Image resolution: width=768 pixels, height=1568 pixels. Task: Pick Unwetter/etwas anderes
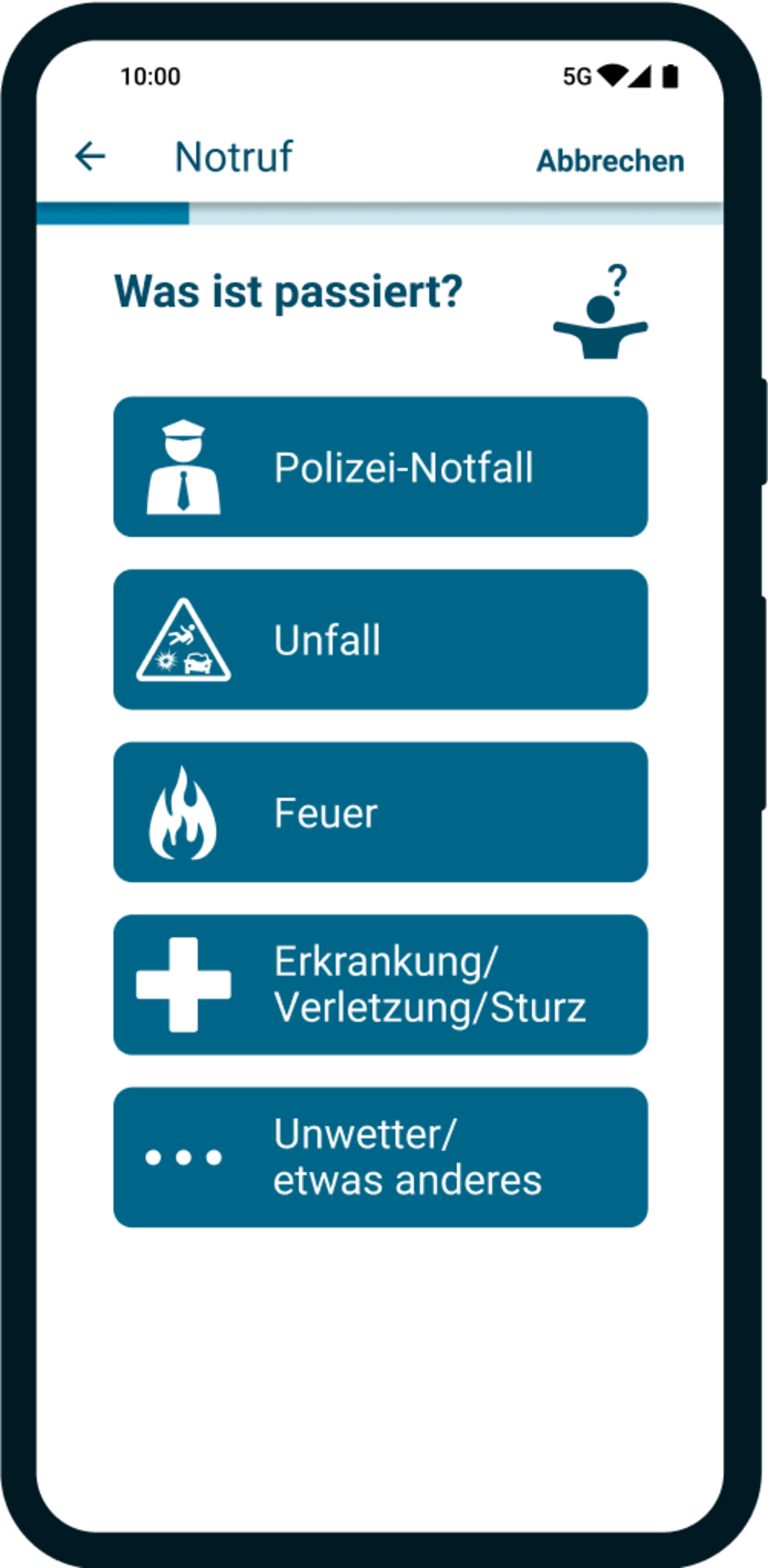[381, 1157]
